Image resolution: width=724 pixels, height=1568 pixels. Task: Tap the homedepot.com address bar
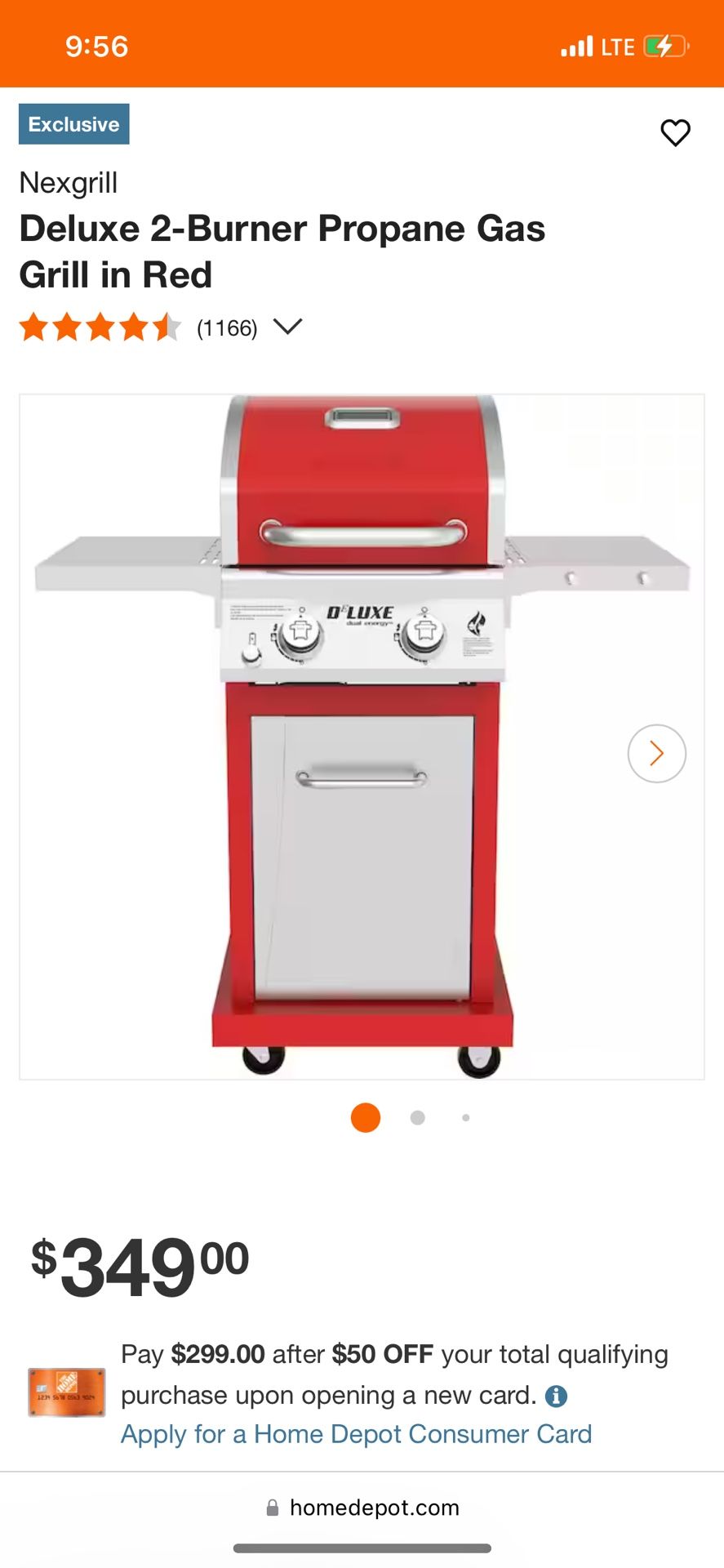click(362, 1508)
